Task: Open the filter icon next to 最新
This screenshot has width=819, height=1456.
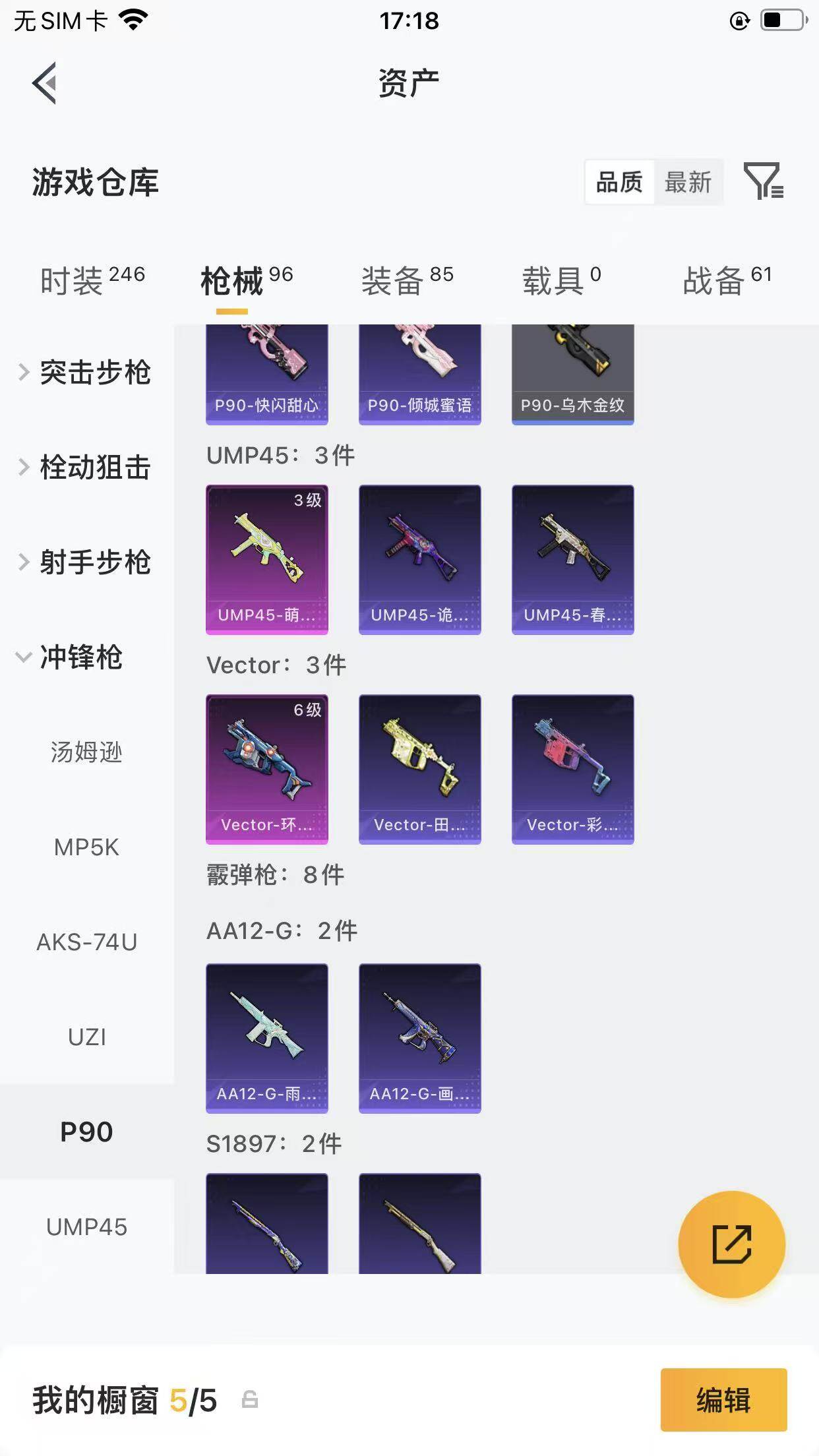Action: coord(764,181)
